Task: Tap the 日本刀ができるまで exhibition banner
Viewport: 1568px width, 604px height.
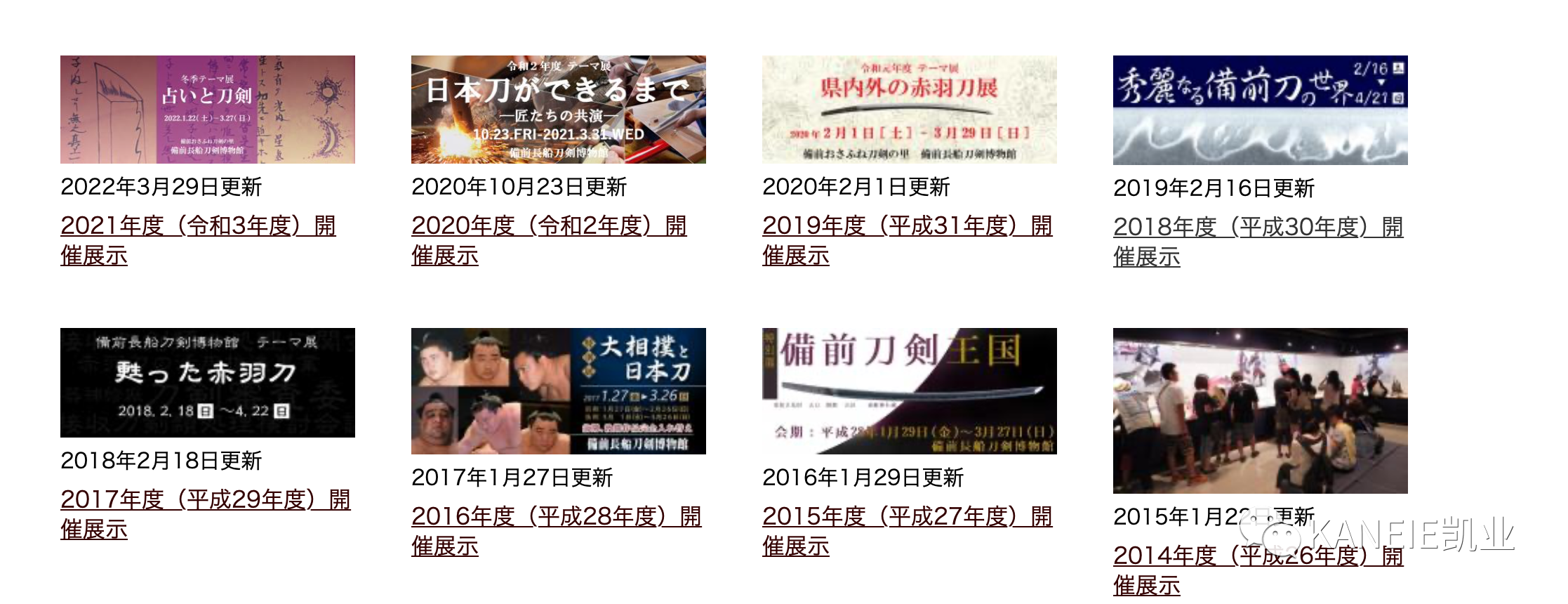Action: pyautogui.click(x=559, y=110)
